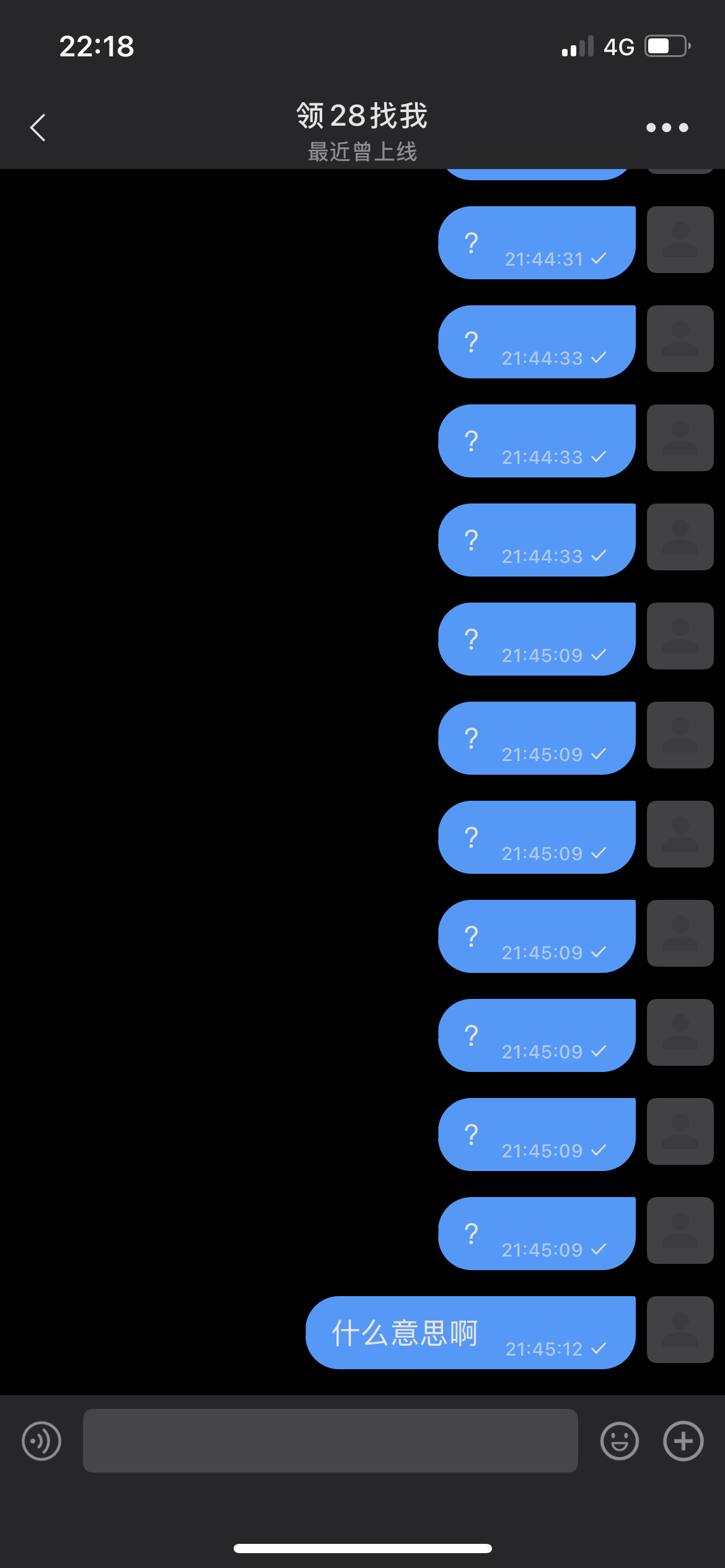Tap the avatar beside 什么意思啊 message

pos(680,1330)
